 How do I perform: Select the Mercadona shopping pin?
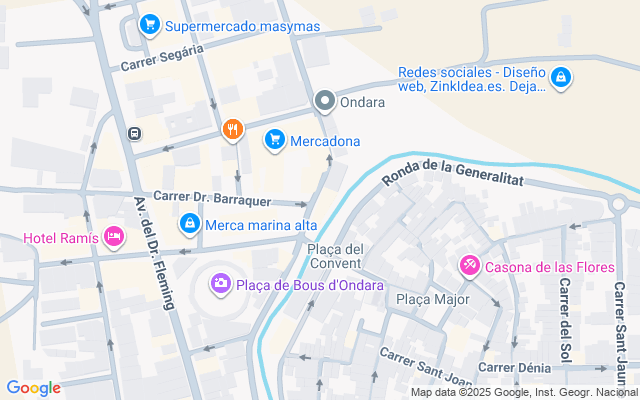(x=275, y=140)
